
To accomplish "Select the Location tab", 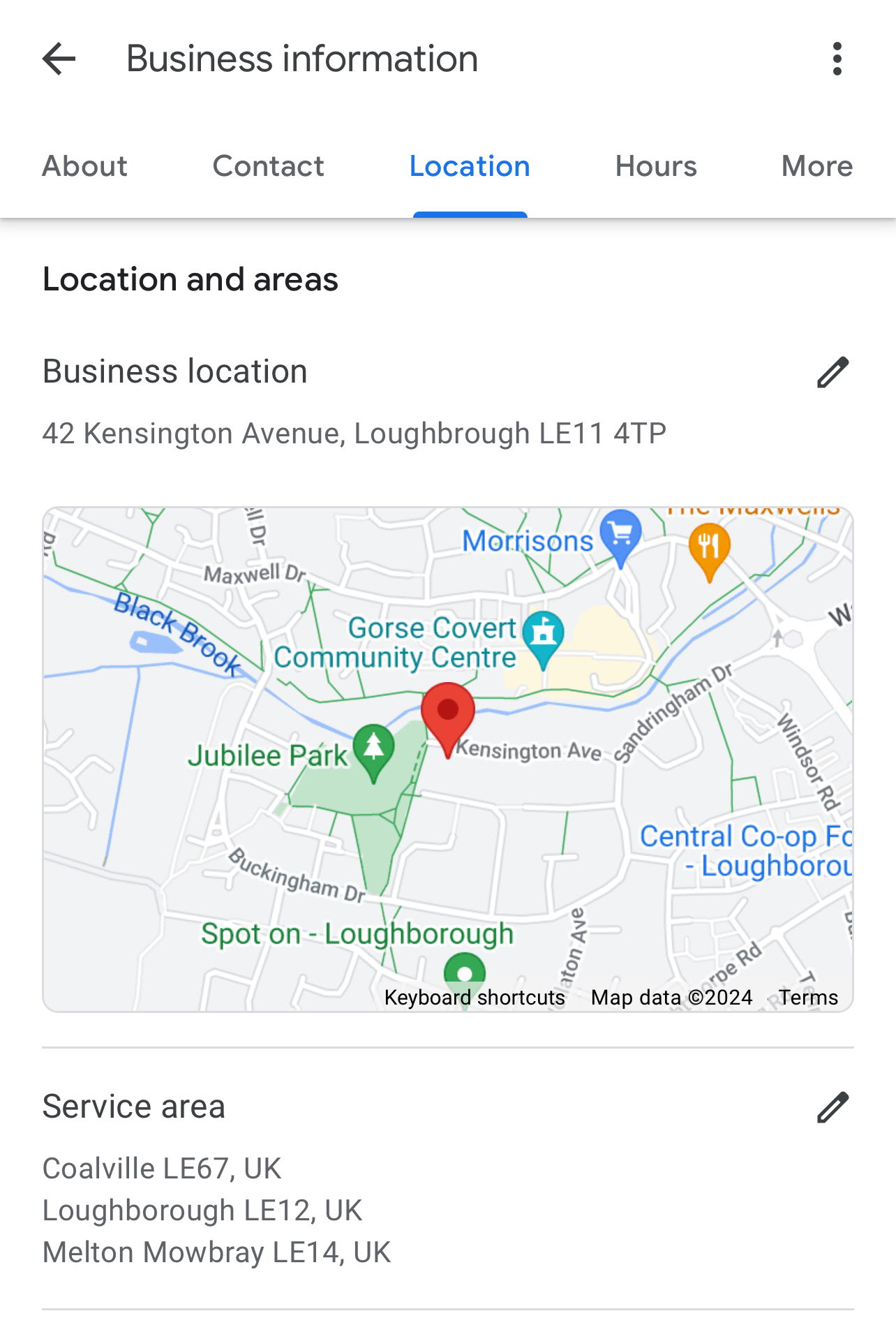I will (470, 166).
